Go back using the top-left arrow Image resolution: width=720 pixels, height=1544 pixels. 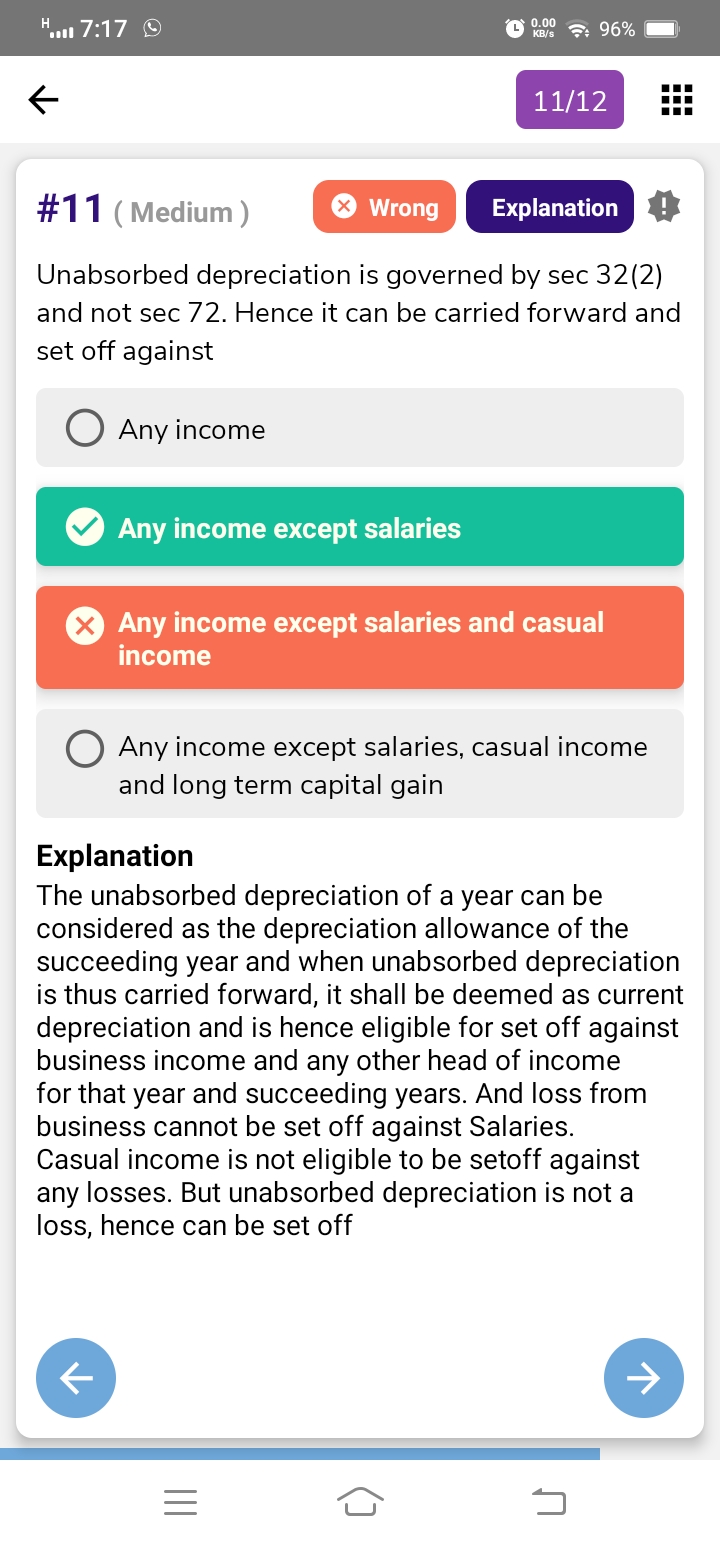pos(43,99)
